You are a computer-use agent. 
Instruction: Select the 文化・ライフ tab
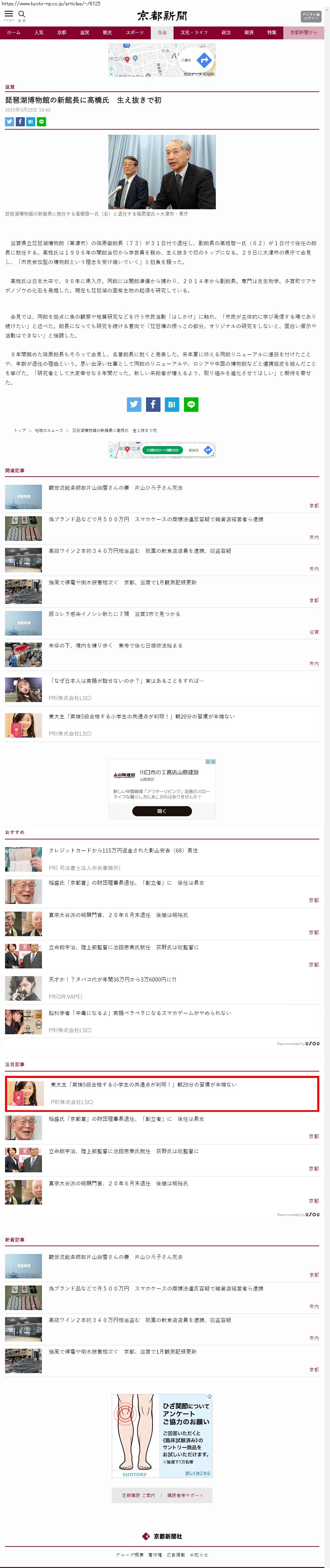[x=194, y=32]
